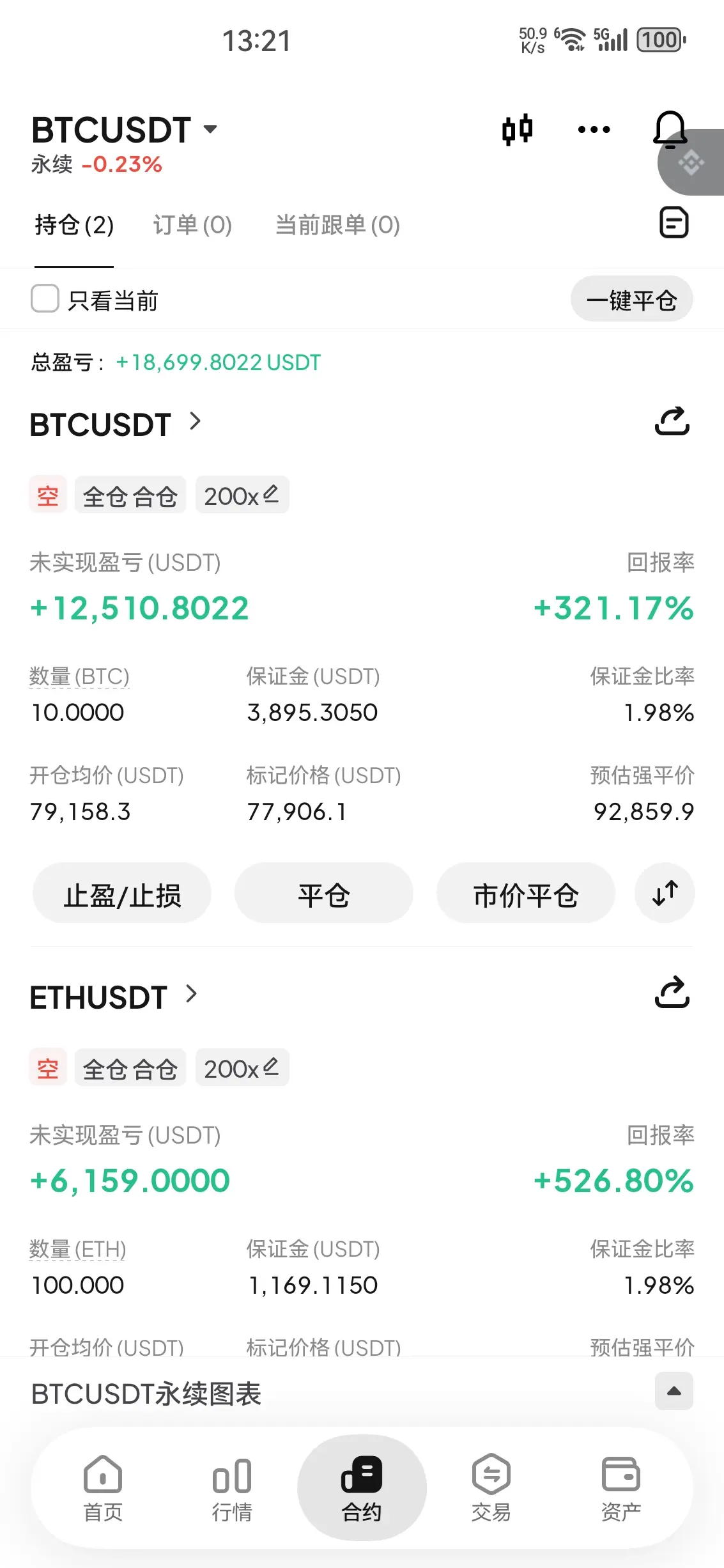Edit the BTCUSDT position's 200x leverage
The width and height of the screenshot is (724, 1568).
click(x=242, y=495)
